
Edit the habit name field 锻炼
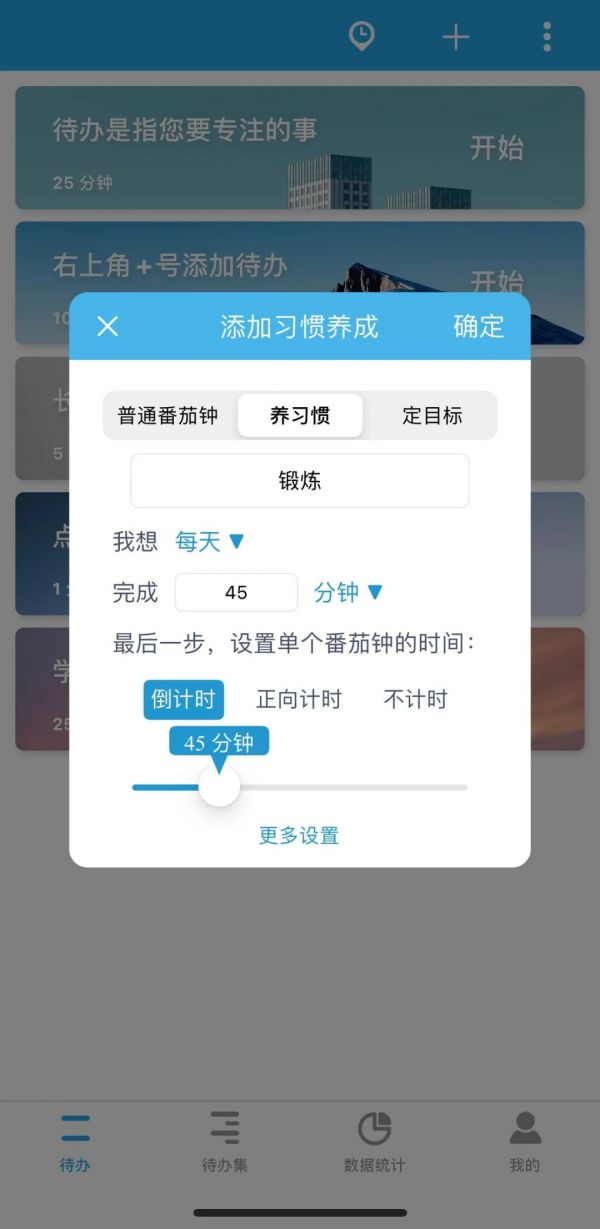(300, 481)
